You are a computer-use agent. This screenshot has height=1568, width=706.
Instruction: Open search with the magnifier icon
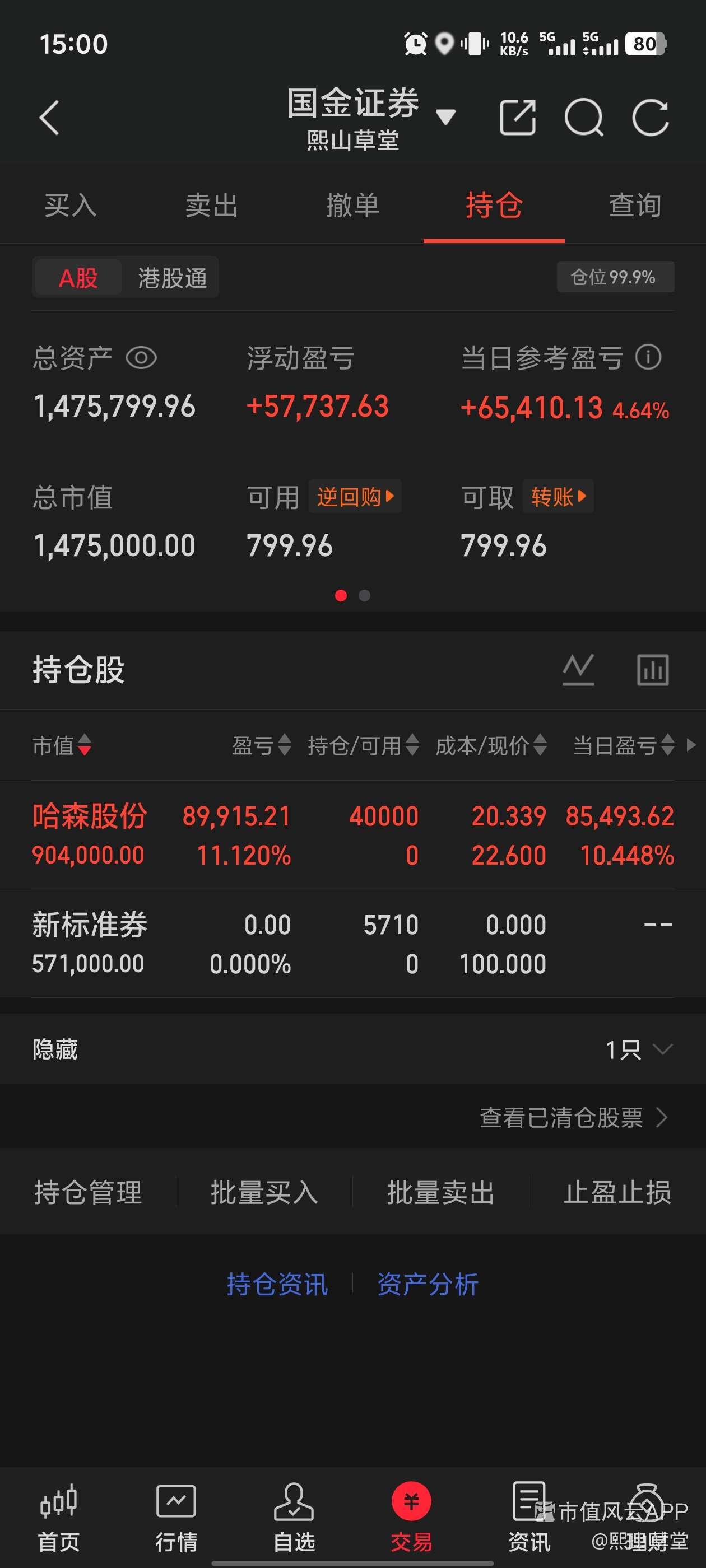click(583, 117)
